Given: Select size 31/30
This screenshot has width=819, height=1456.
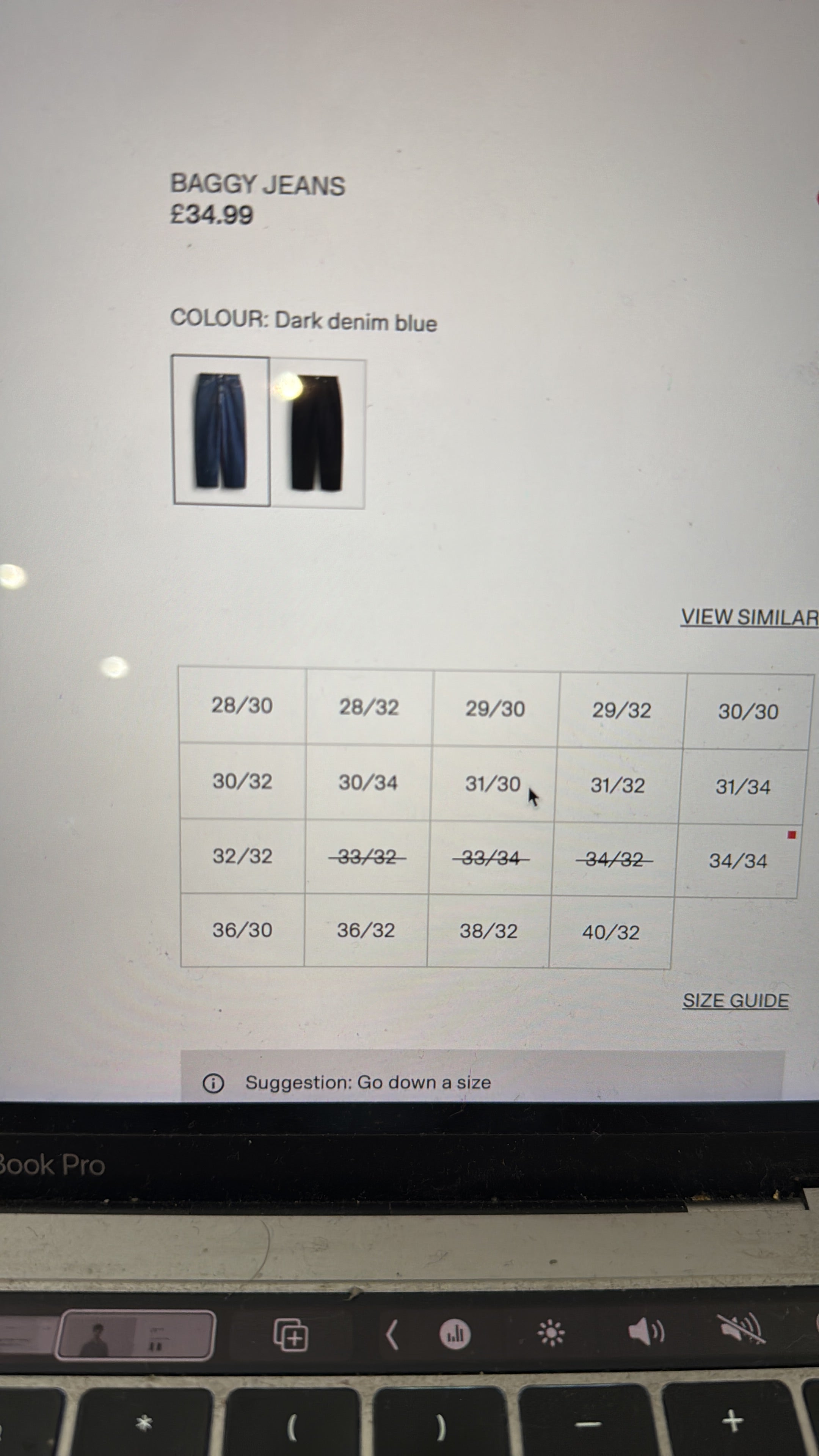Looking at the screenshot, I should click(492, 784).
